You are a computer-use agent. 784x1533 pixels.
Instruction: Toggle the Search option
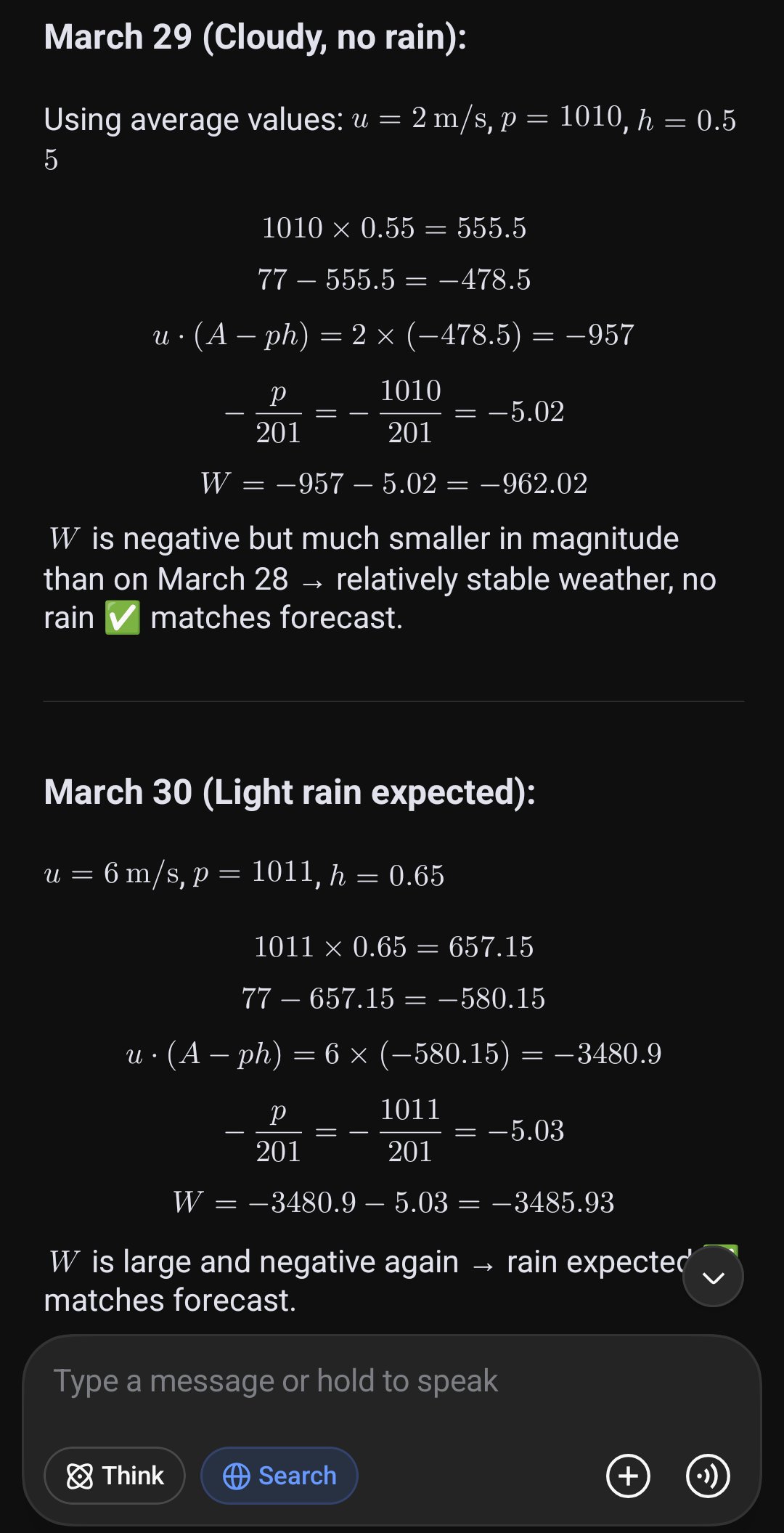(279, 1476)
